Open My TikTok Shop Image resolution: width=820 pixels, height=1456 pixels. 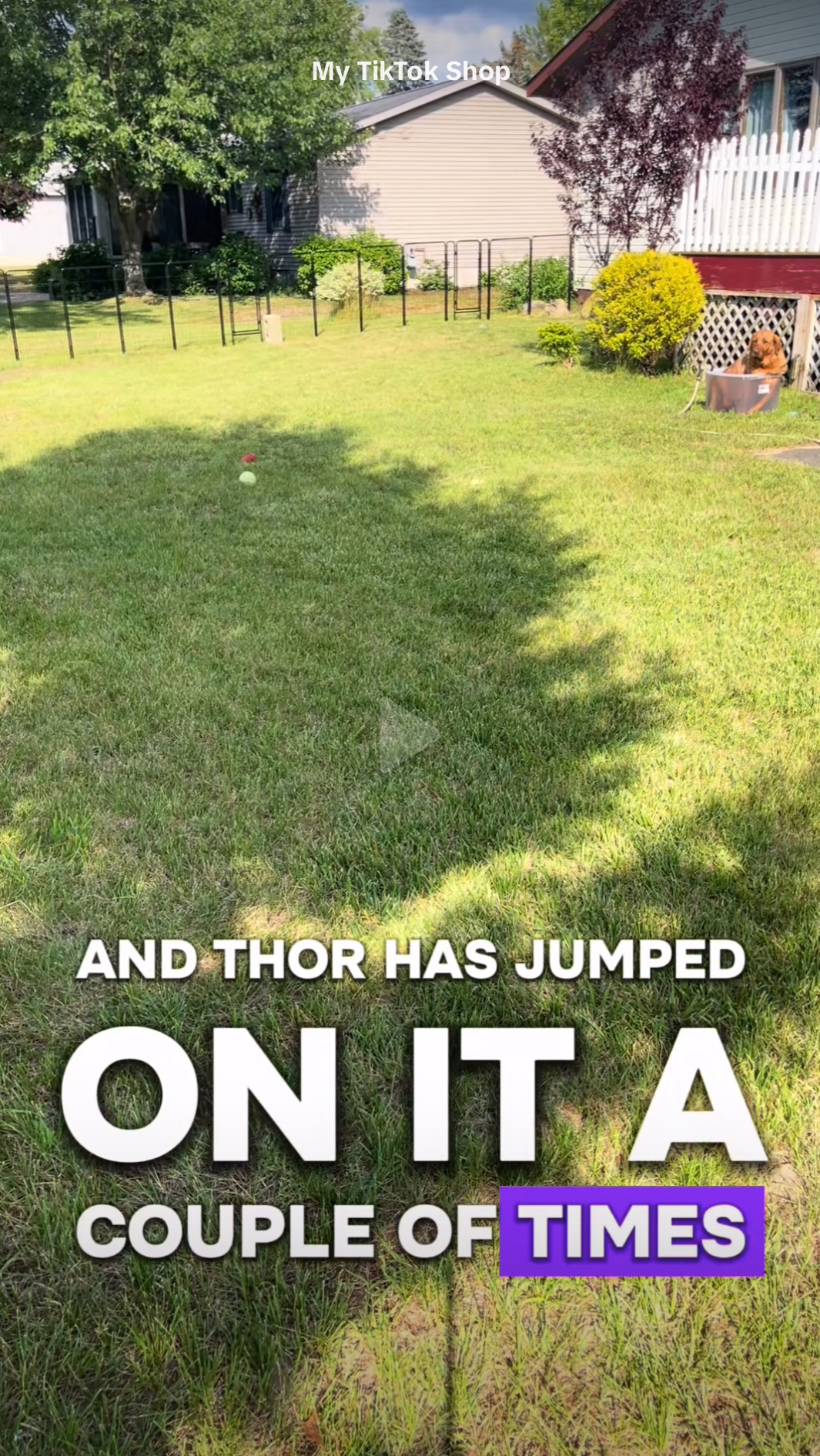click(410, 72)
